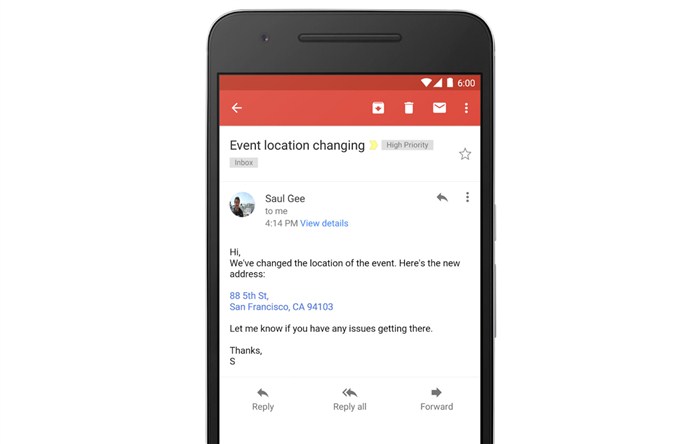
Task: Archive this email
Action: (378, 108)
